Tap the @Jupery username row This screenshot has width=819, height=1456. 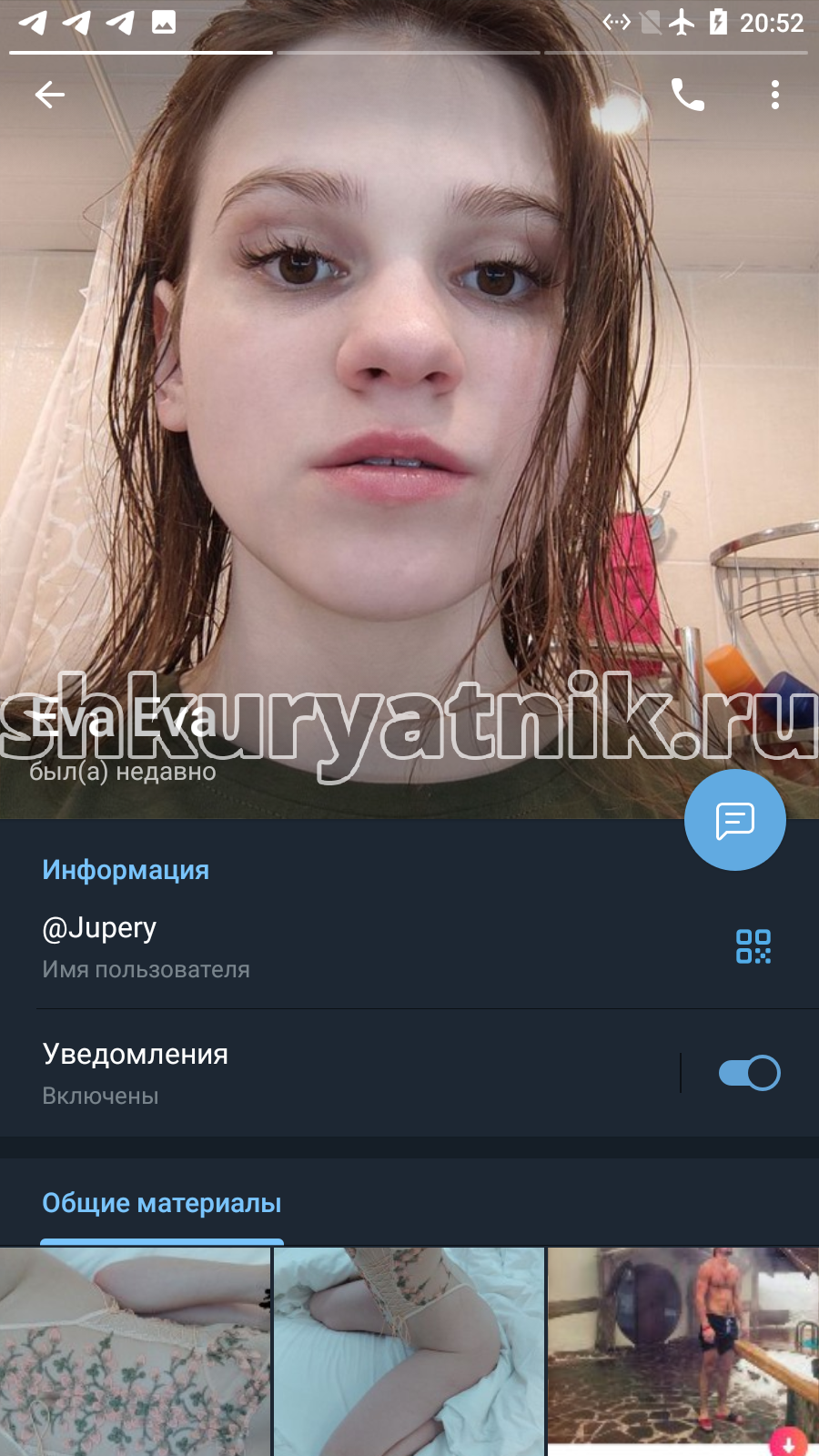409,946
